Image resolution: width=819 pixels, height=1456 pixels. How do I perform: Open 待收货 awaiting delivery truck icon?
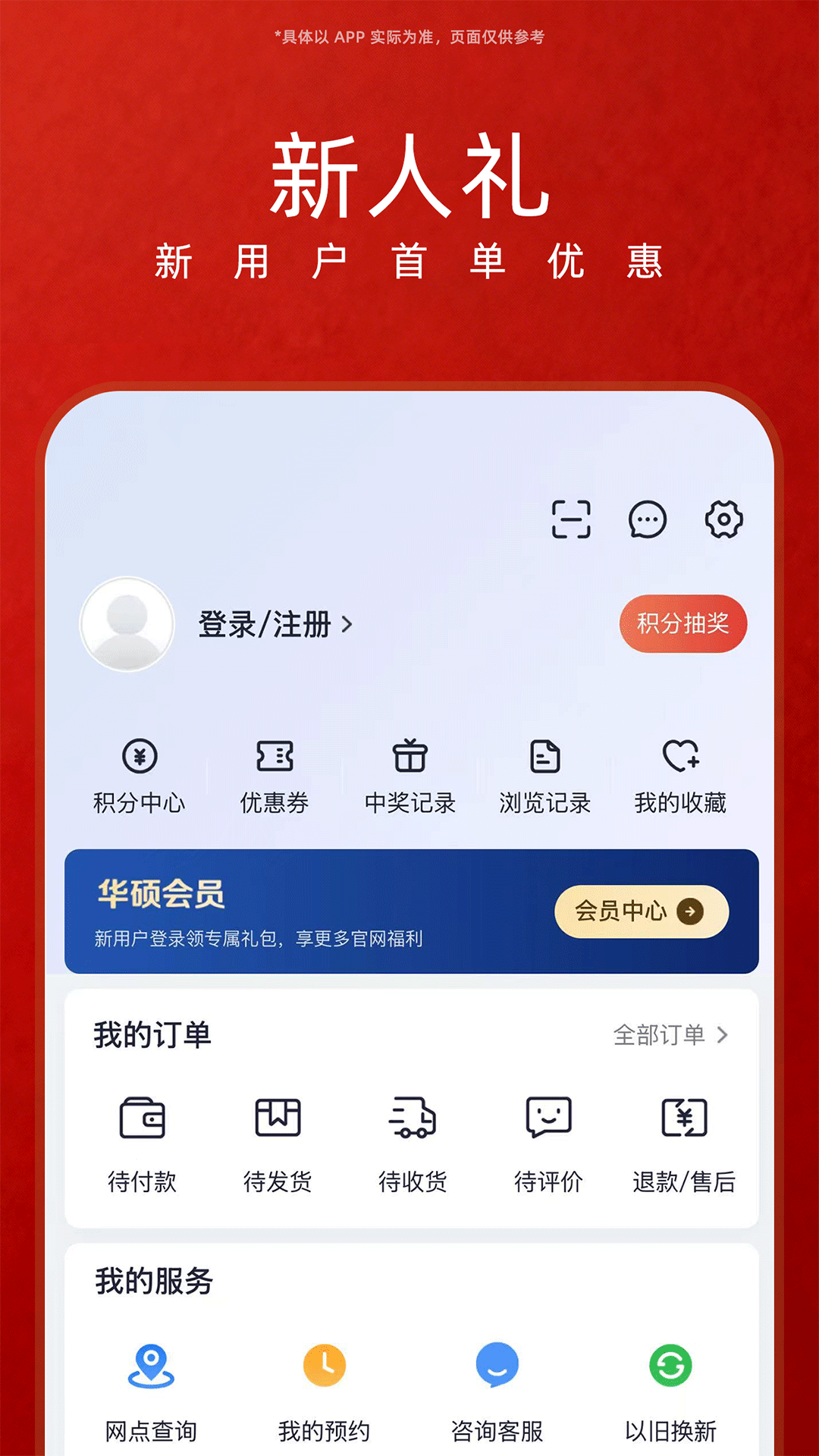click(x=413, y=1117)
